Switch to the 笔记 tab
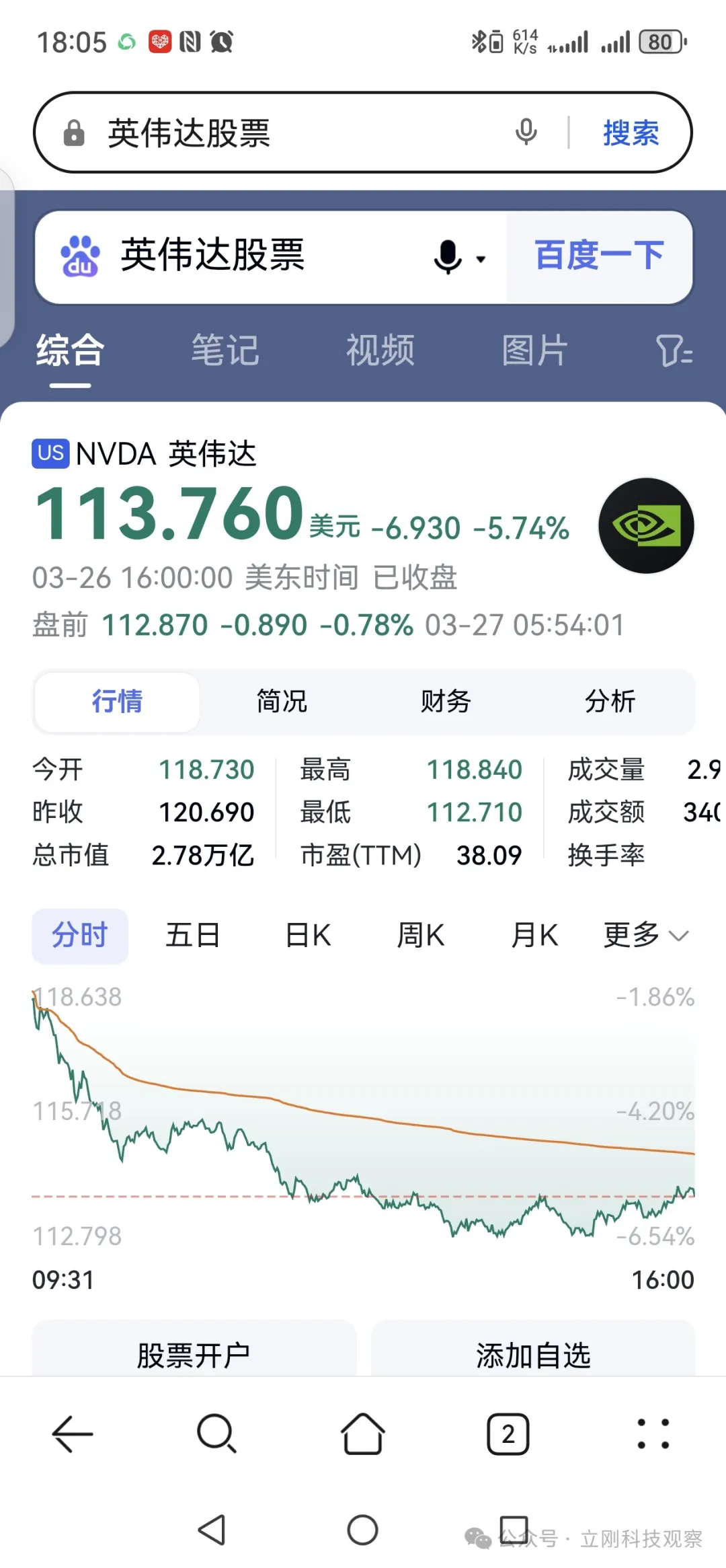Viewport: 726px width, 1568px height. 225,350
